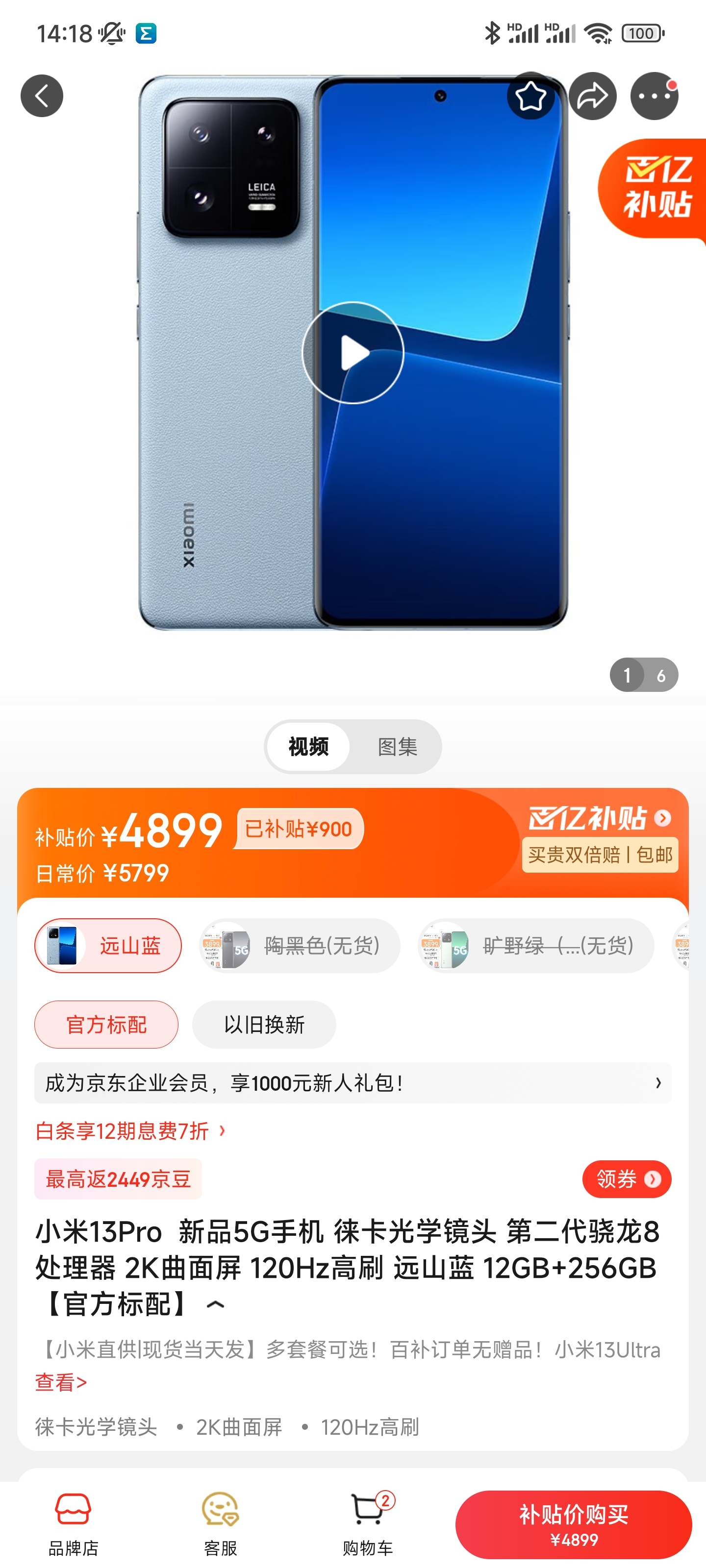The height and width of the screenshot is (1568, 706).
Task: Choose the 官方标配 package
Action: pyautogui.click(x=106, y=1025)
